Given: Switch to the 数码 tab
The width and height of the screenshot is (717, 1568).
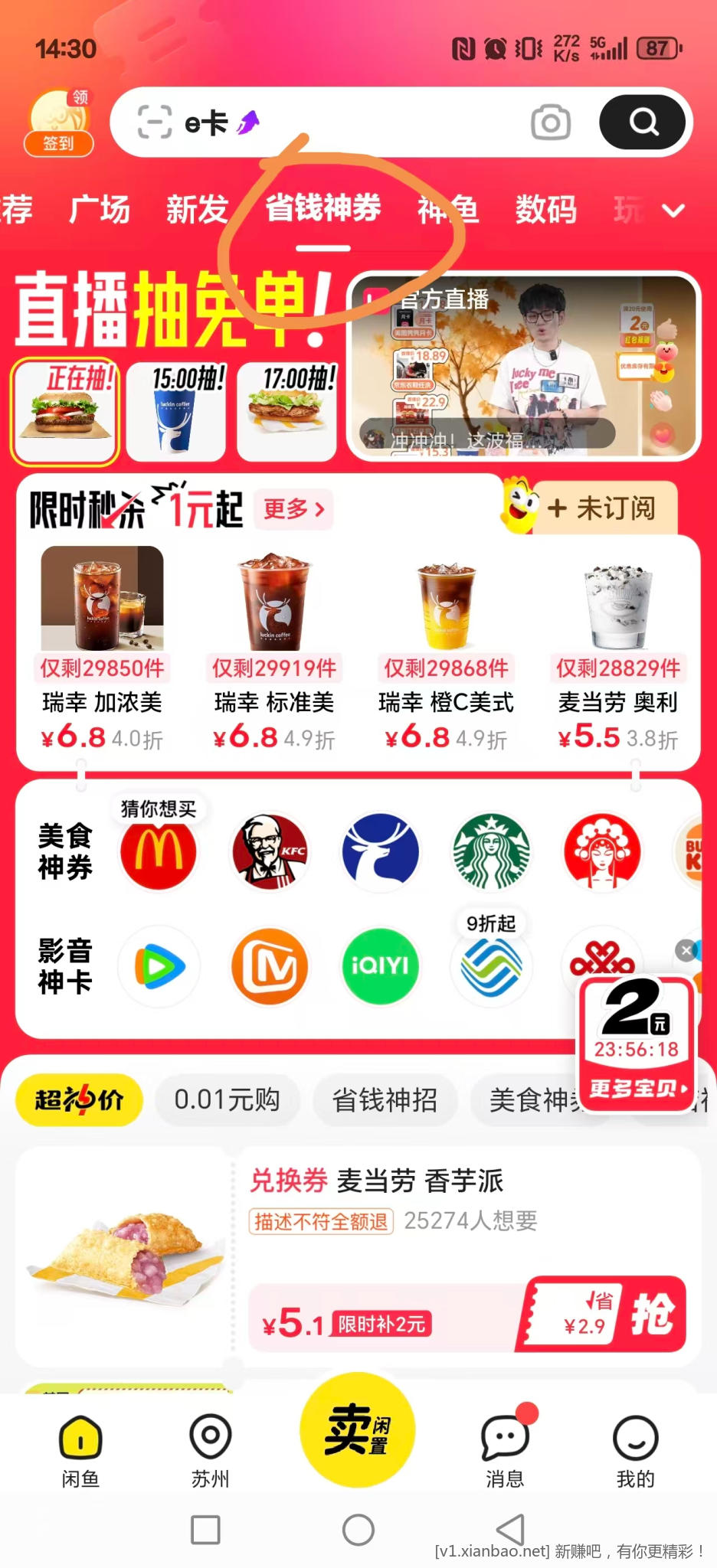Looking at the screenshot, I should (x=545, y=209).
